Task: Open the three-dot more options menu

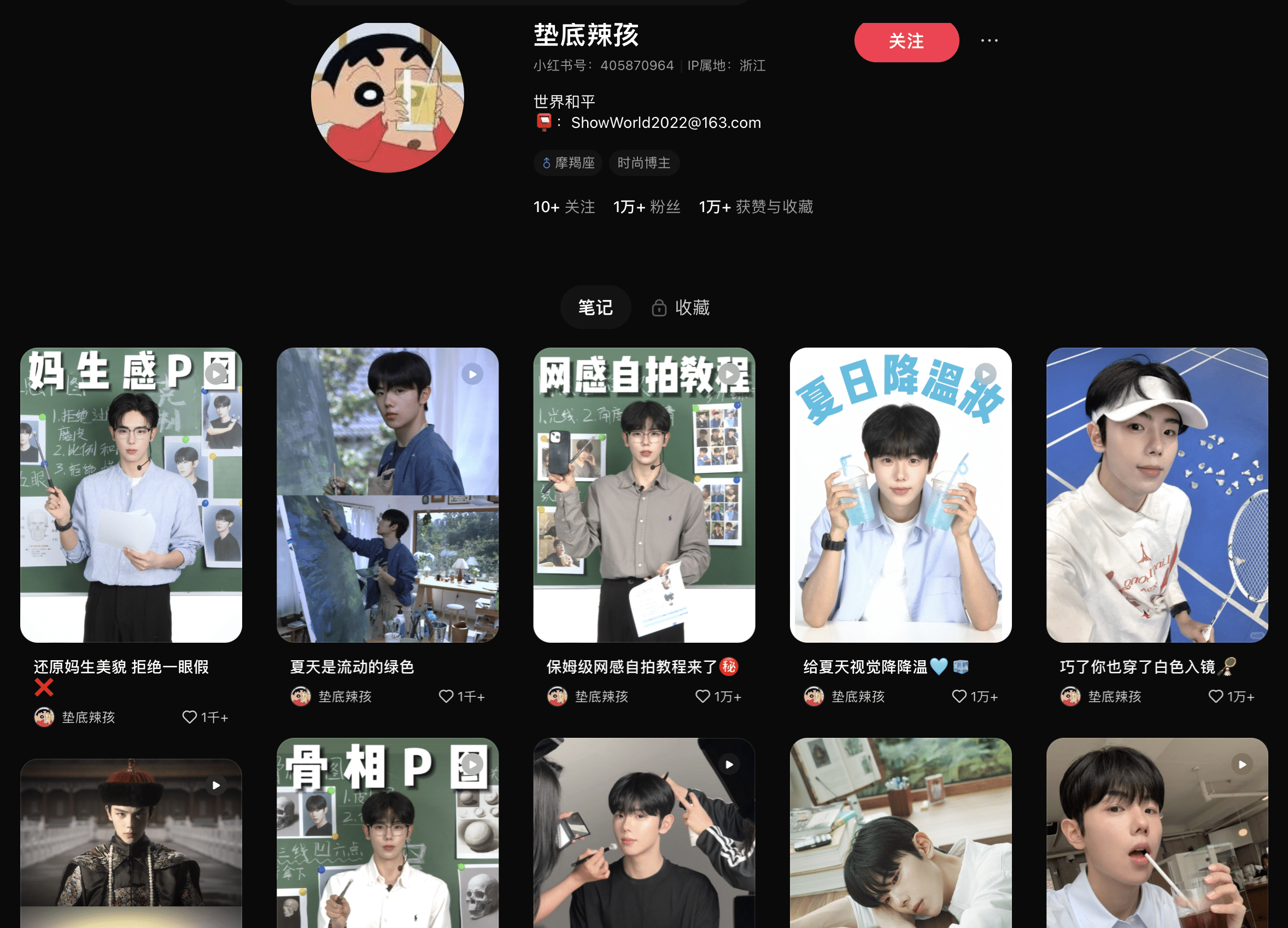Action: tap(989, 41)
